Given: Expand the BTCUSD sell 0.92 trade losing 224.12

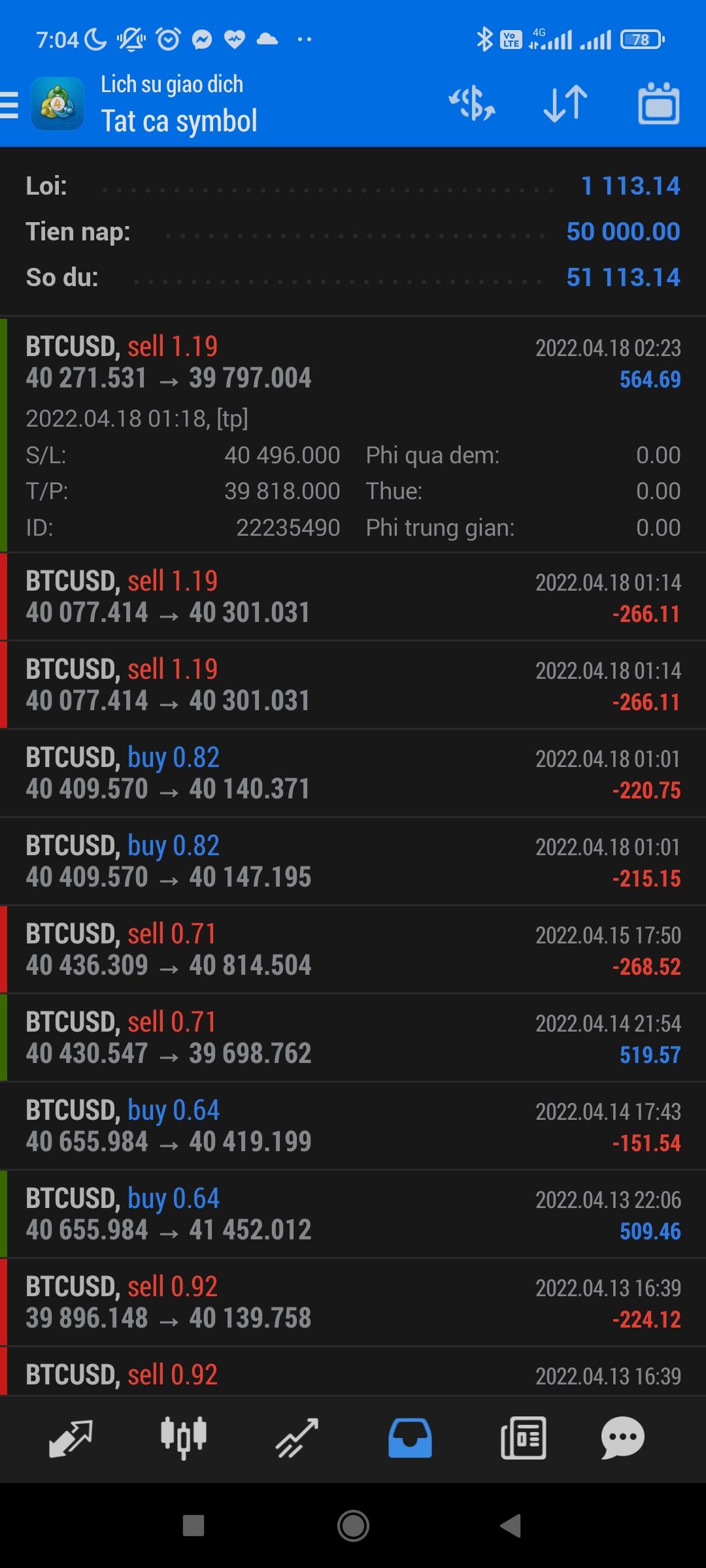Looking at the screenshot, I should tap(353, 1303).
